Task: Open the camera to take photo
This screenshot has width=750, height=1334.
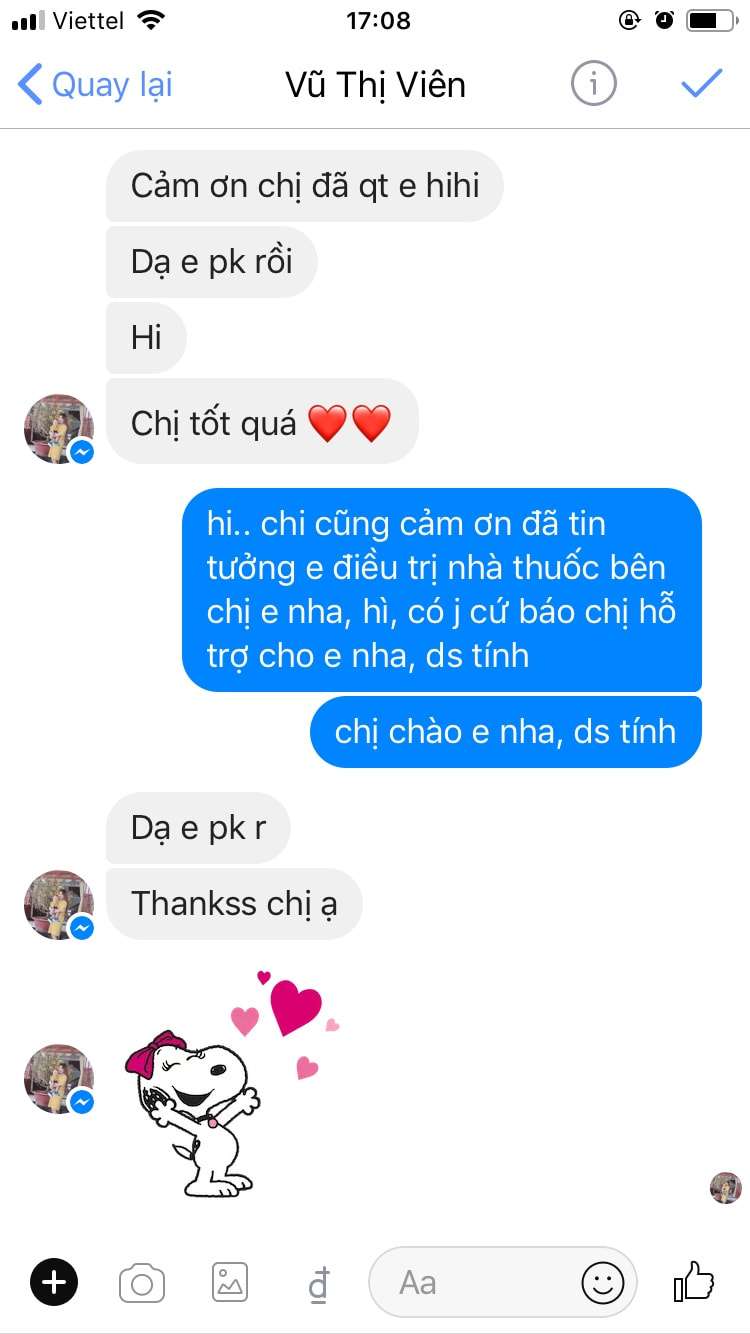Action: click(142, 1283)
